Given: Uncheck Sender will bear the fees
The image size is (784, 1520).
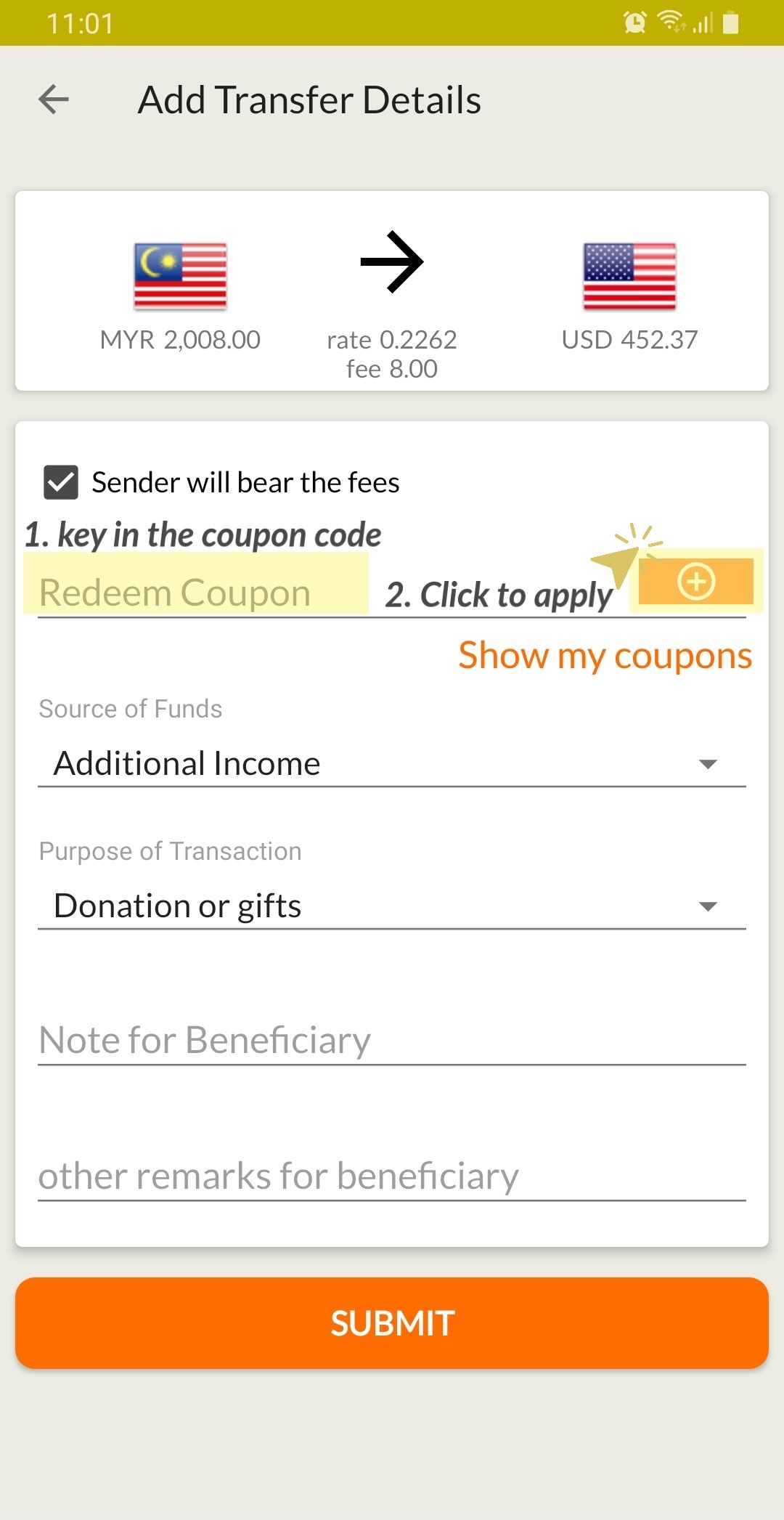Looking at the screenshot, I should [61, 483].
